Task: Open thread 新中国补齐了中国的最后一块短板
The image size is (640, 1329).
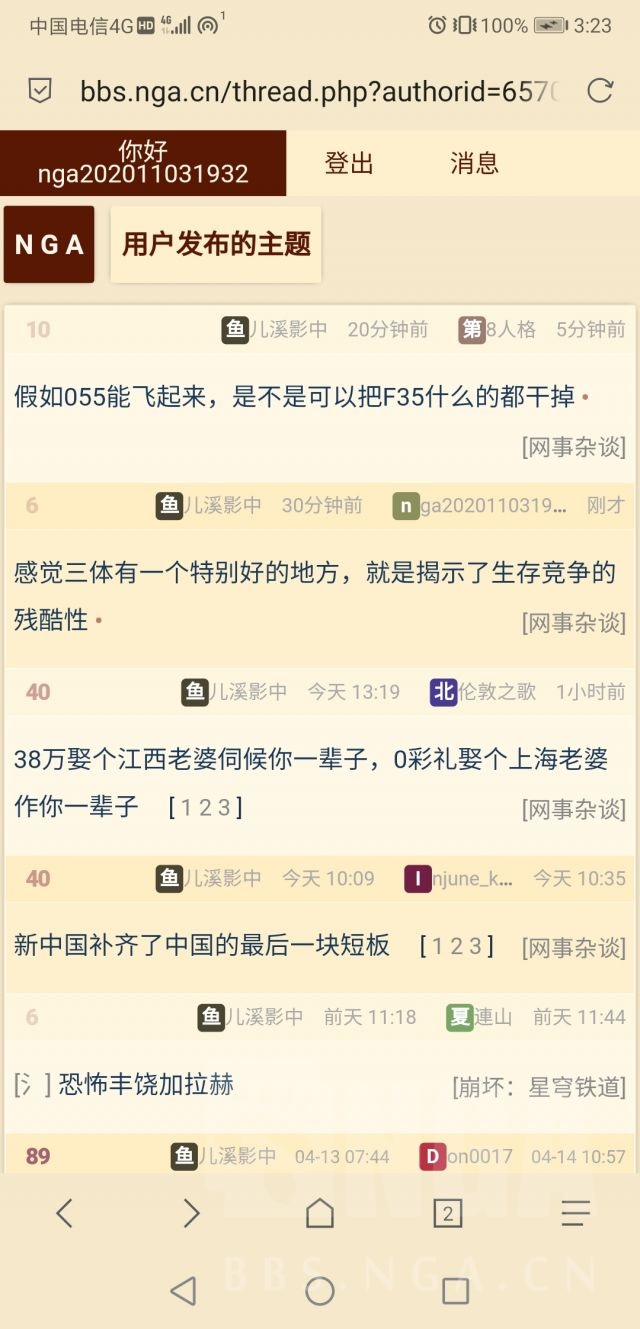Action: pyautogui.click(x=202, y=945)
